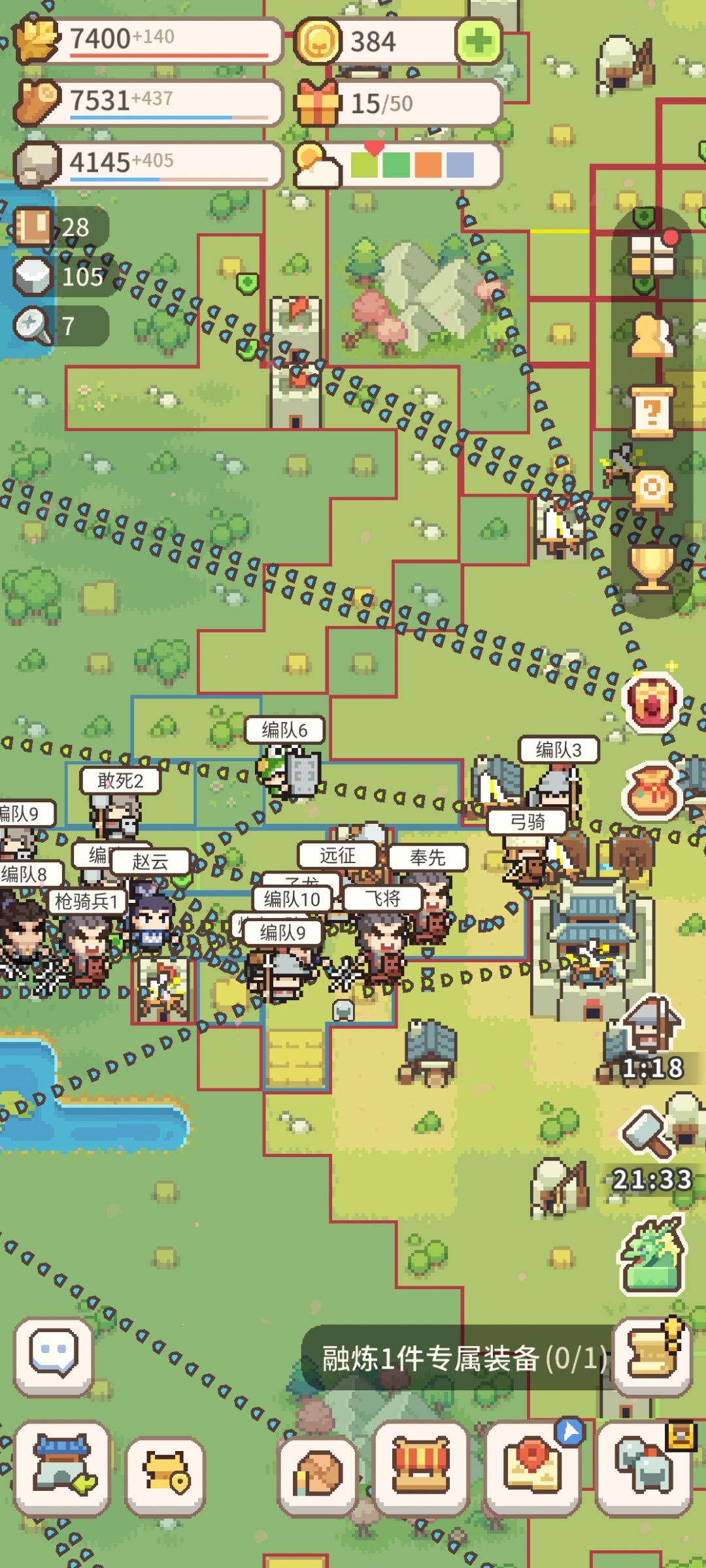This screenshot has width=706, height=1568.
Task: Open the lucky bag icon
Action: (651, 792)
